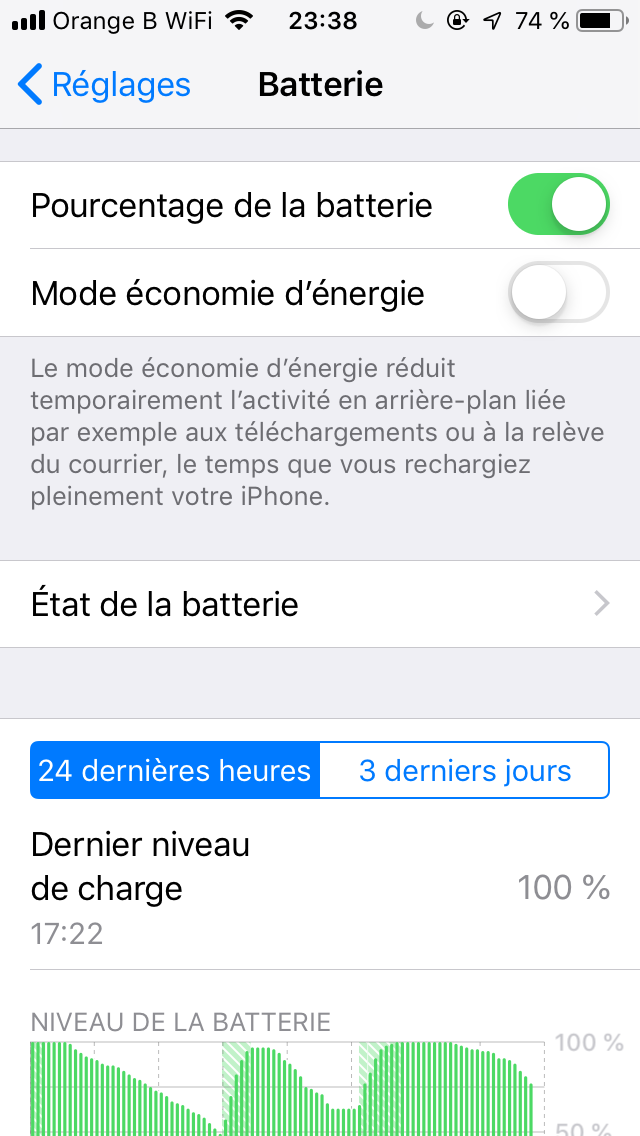Go back to Réglages
Viewport: 640px width, 1136px height.
[x=104, y=85]
